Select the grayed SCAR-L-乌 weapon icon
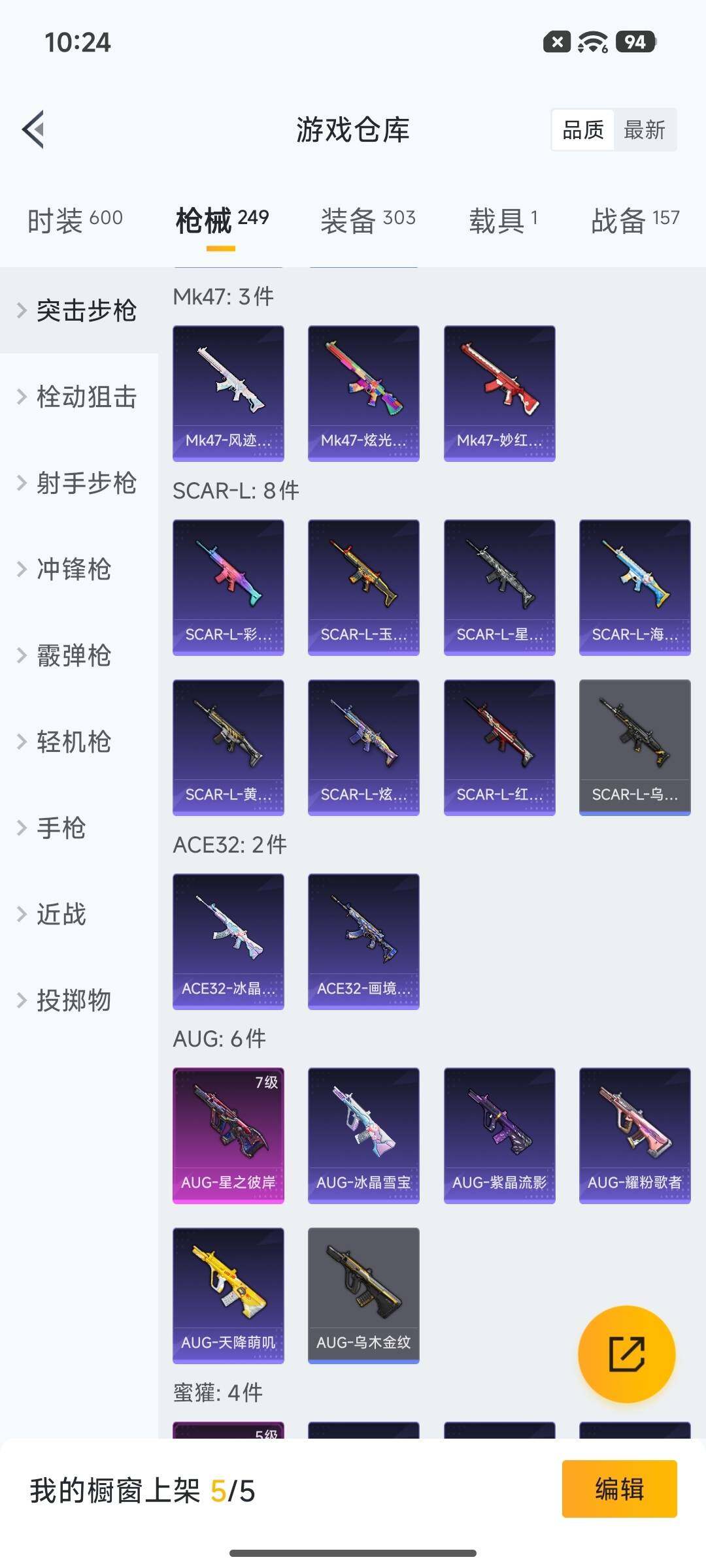 (x=634, y=747)
